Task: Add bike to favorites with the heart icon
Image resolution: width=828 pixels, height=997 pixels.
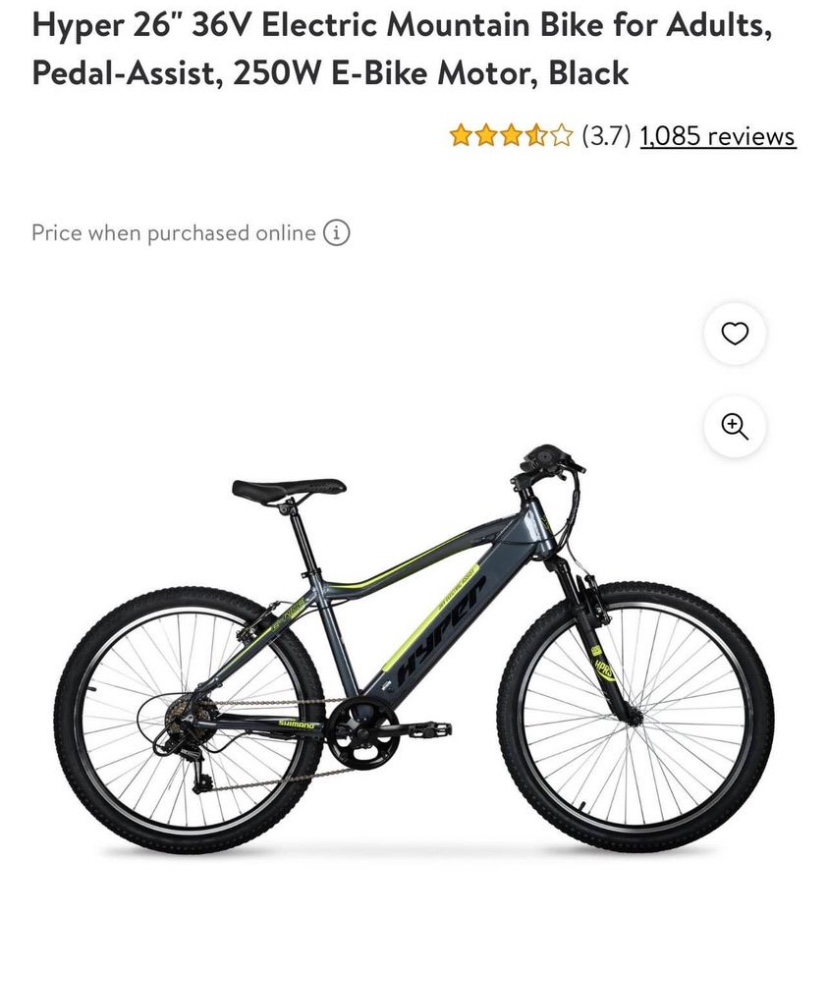Action: pyautogui.click(x=735, y=334)
